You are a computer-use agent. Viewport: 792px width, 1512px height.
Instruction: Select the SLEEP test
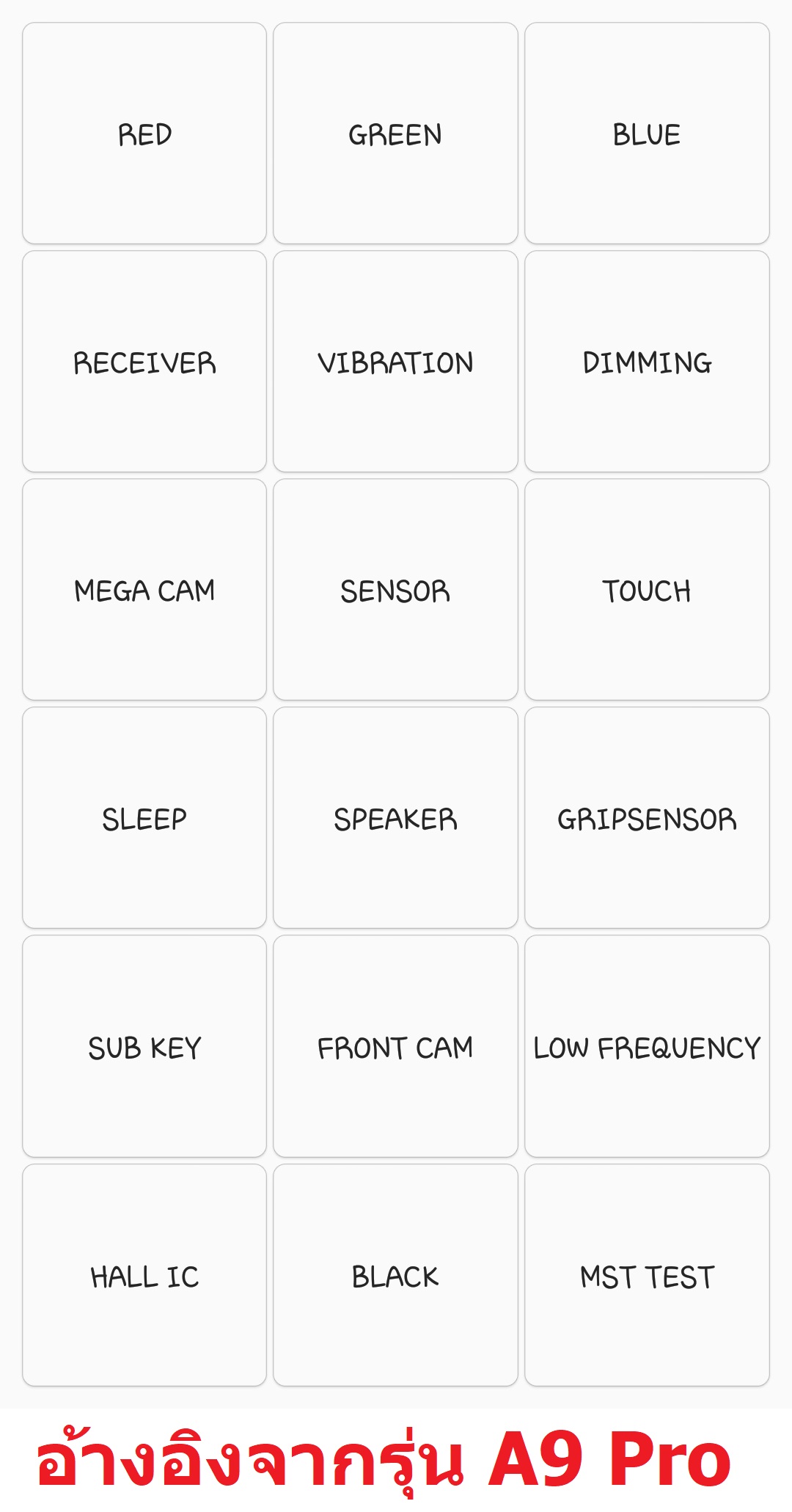[x=144, y=818]
